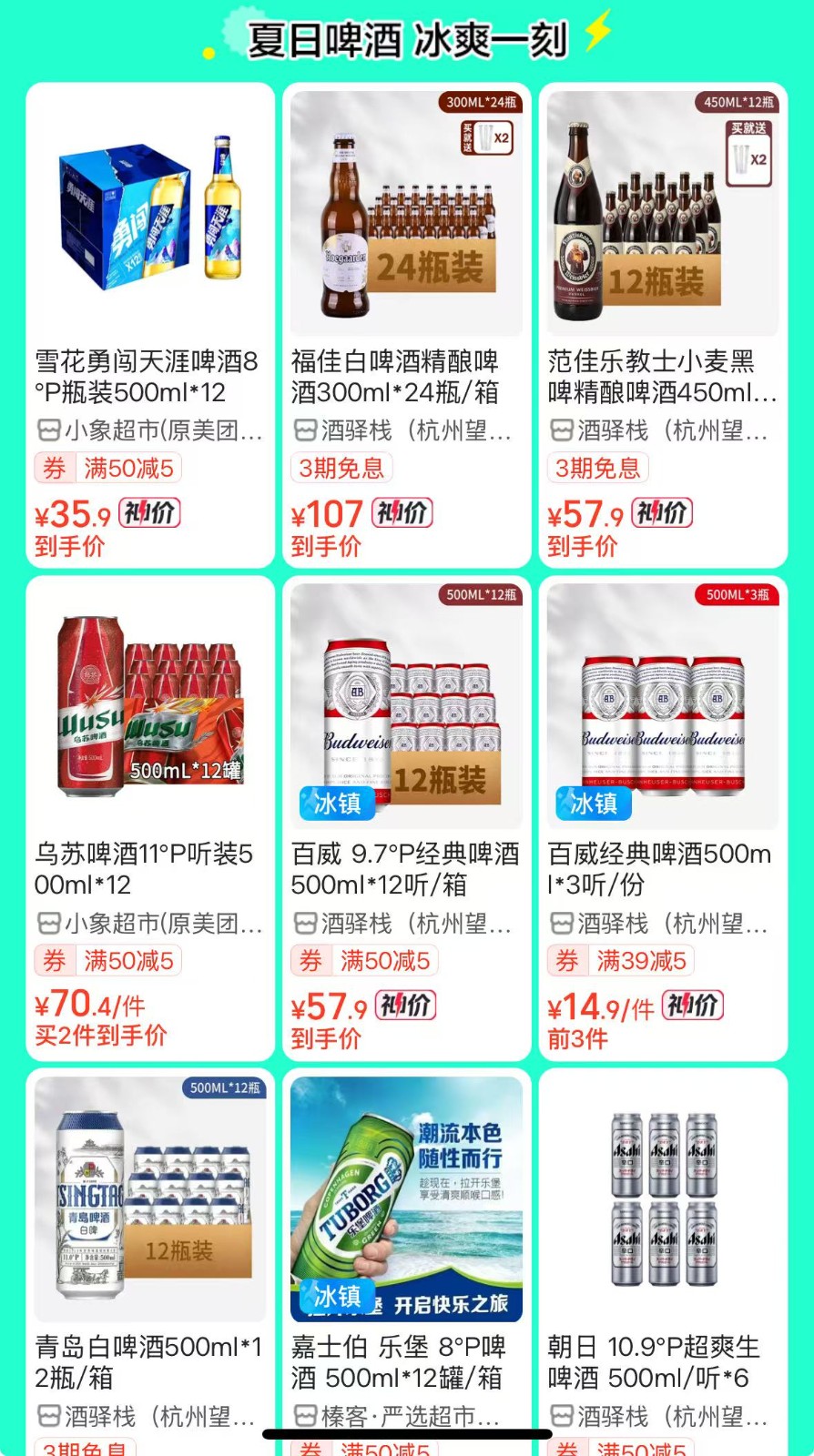This screenshot has height=1456, width=814.
Task: Open the 嘉士伯 乐堡 8°P 啤酒 card
Action: tap(407, 1262)
